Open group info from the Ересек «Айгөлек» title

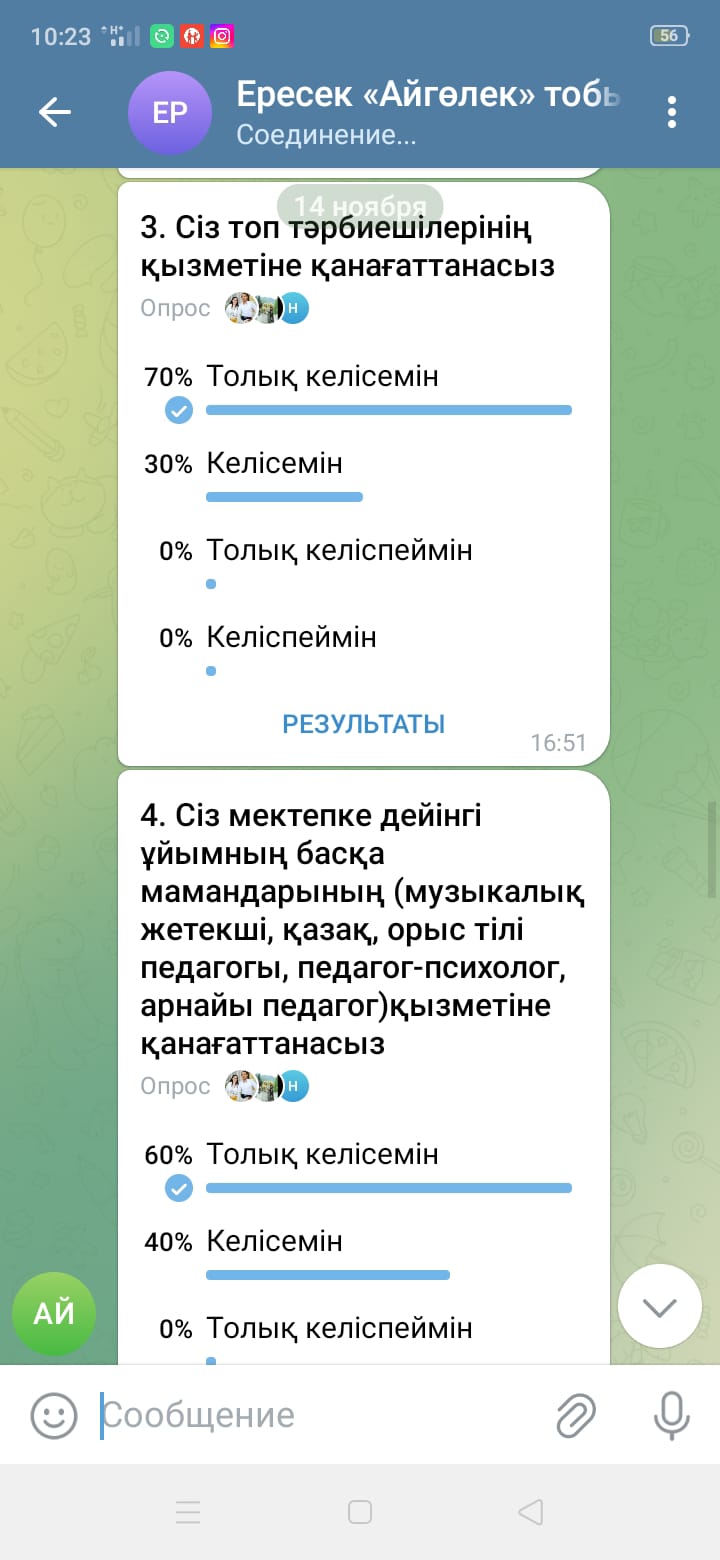pyautogui.click(x=428, y=96)
